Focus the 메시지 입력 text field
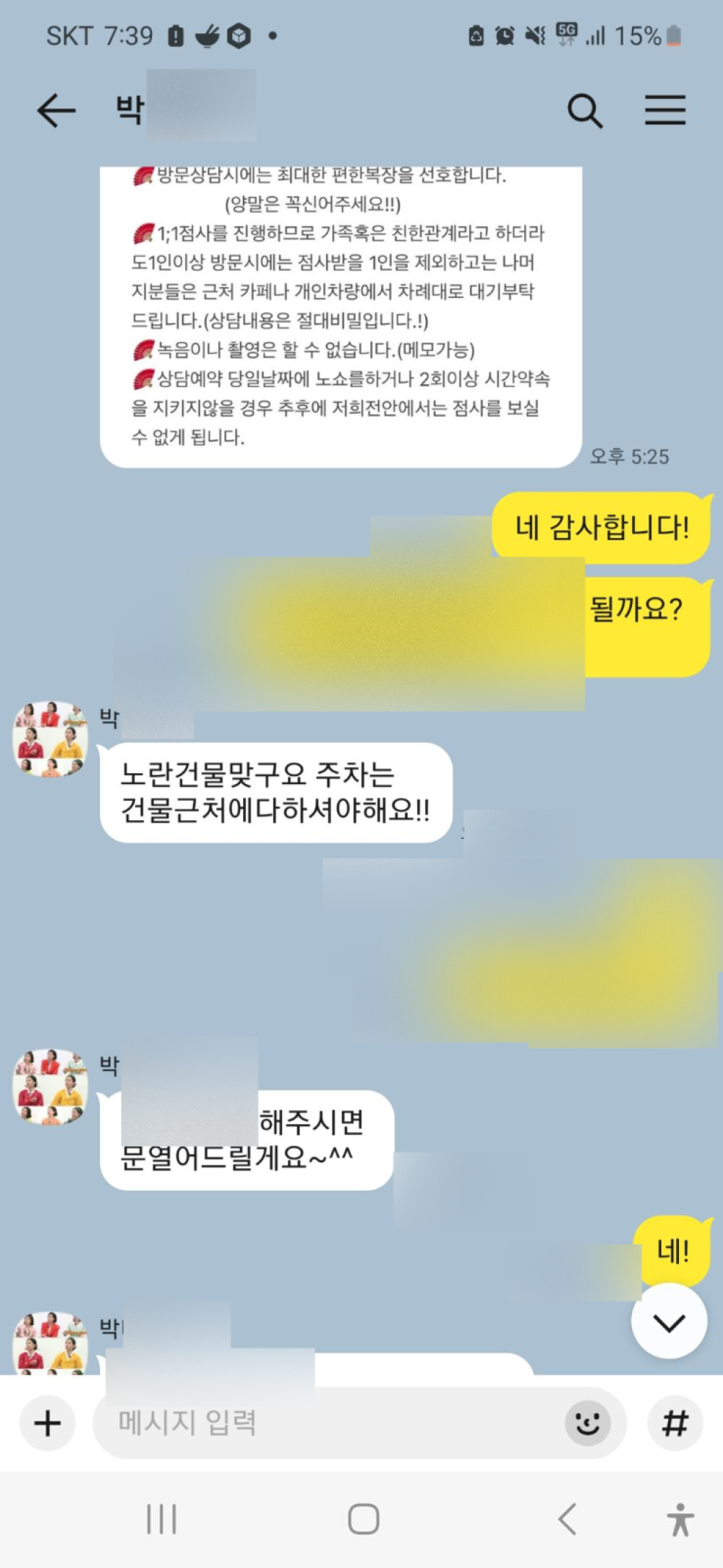 click(325, 1423)
